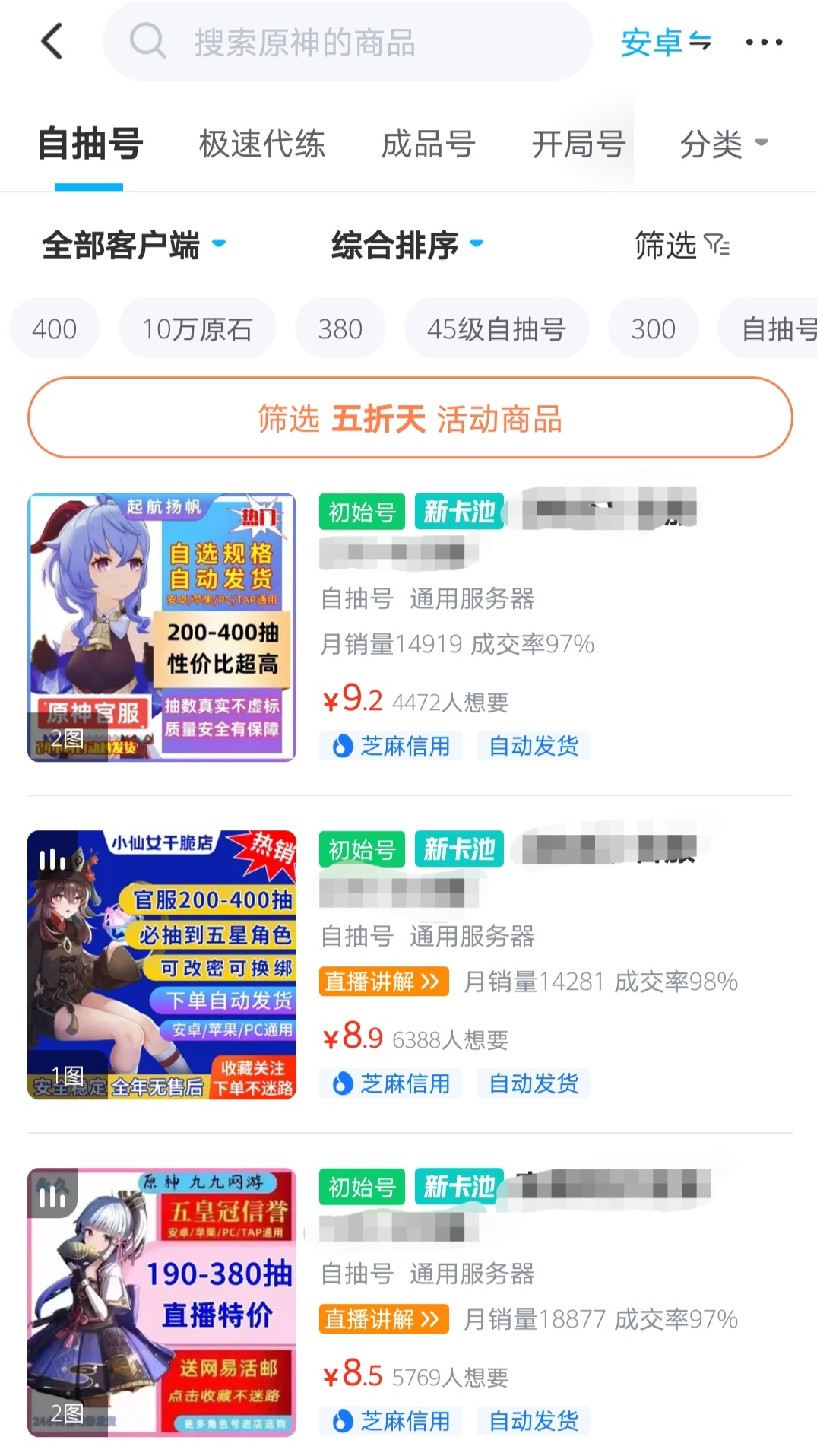Tap the 搜索原神的商品 search box
The image size is (817, 1456).
pyautogui.click(x=347, y=42)
